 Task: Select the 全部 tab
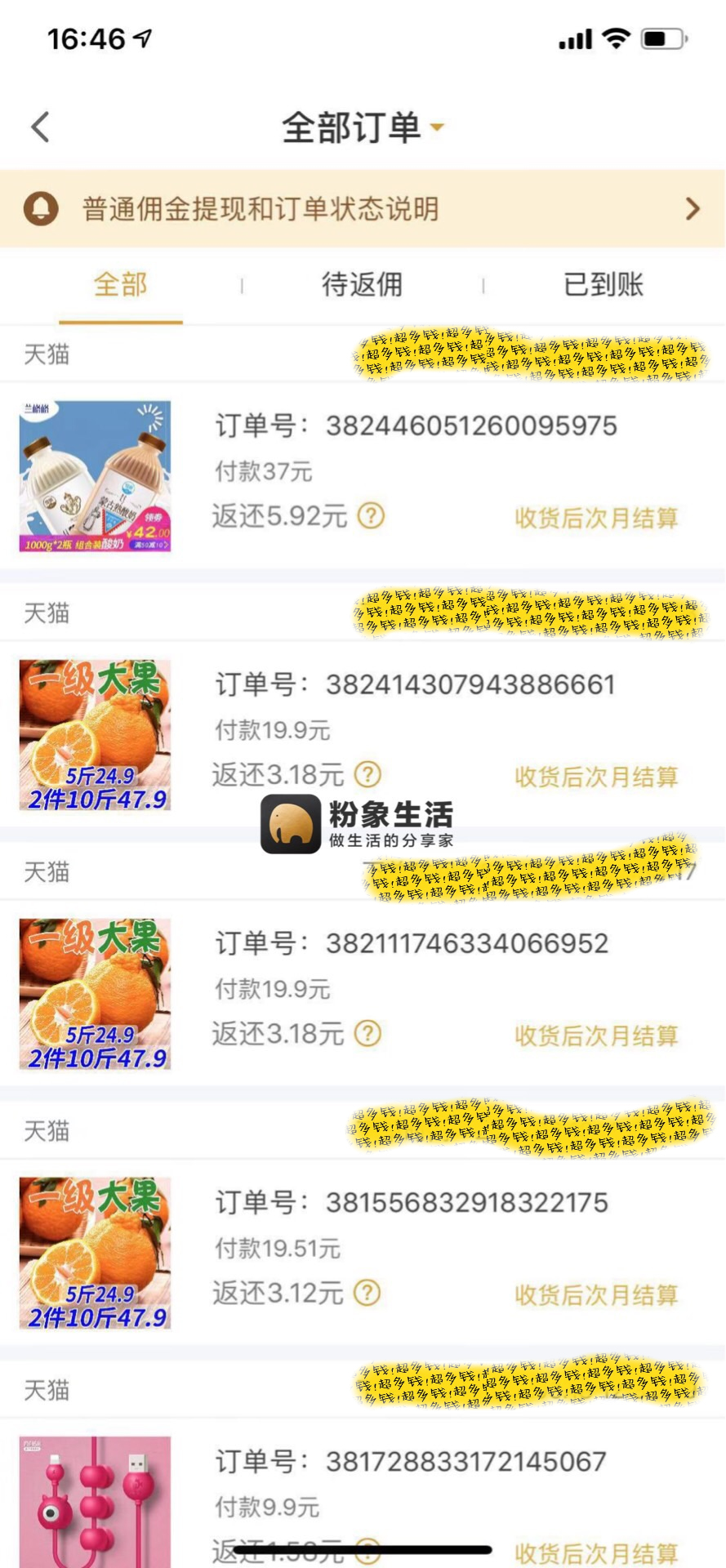point(121,284)
